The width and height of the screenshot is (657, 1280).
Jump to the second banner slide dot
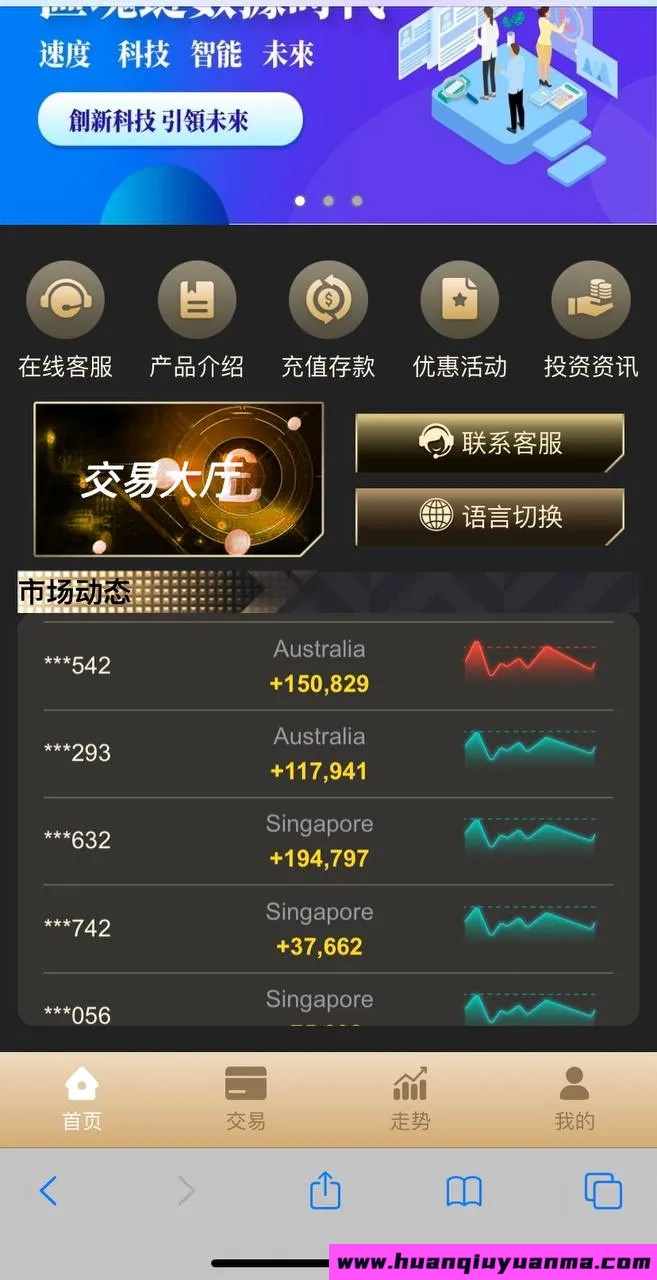tap(328, 201)
